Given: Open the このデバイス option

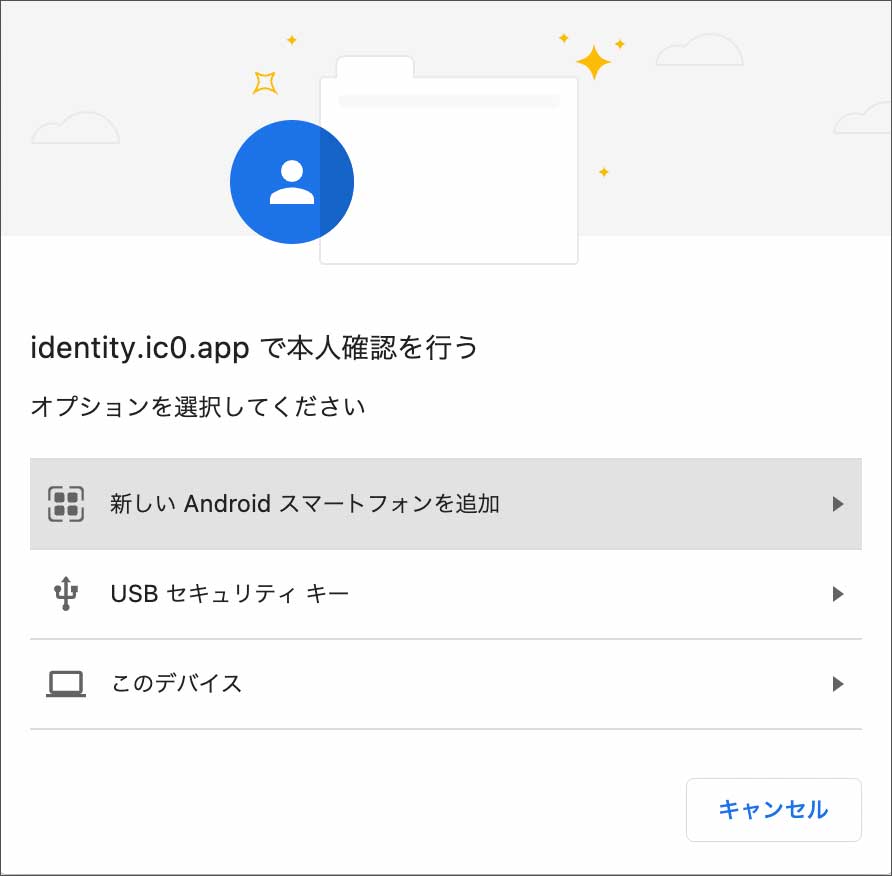Looking at the screenshot, I should (445, 684).
